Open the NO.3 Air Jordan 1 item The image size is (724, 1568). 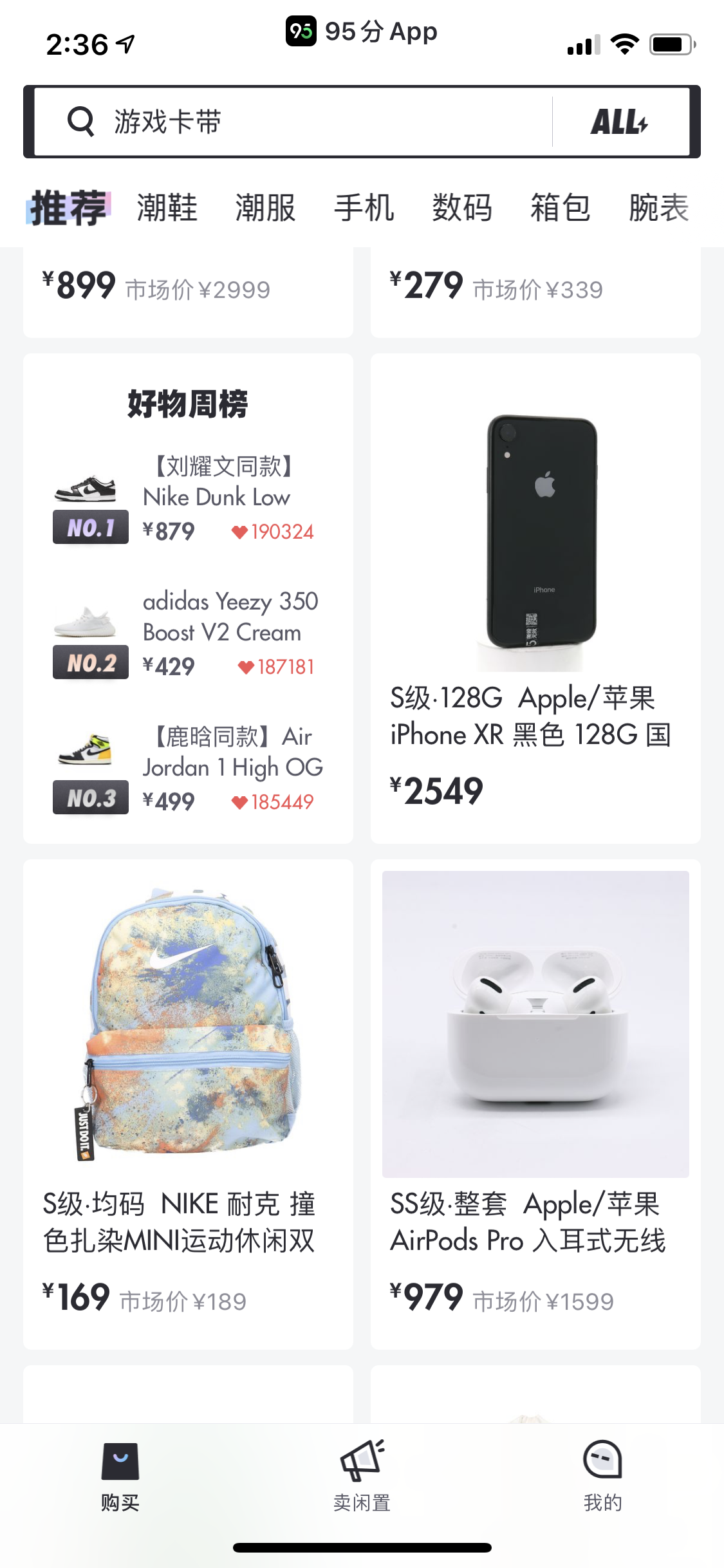coord(187,769)
